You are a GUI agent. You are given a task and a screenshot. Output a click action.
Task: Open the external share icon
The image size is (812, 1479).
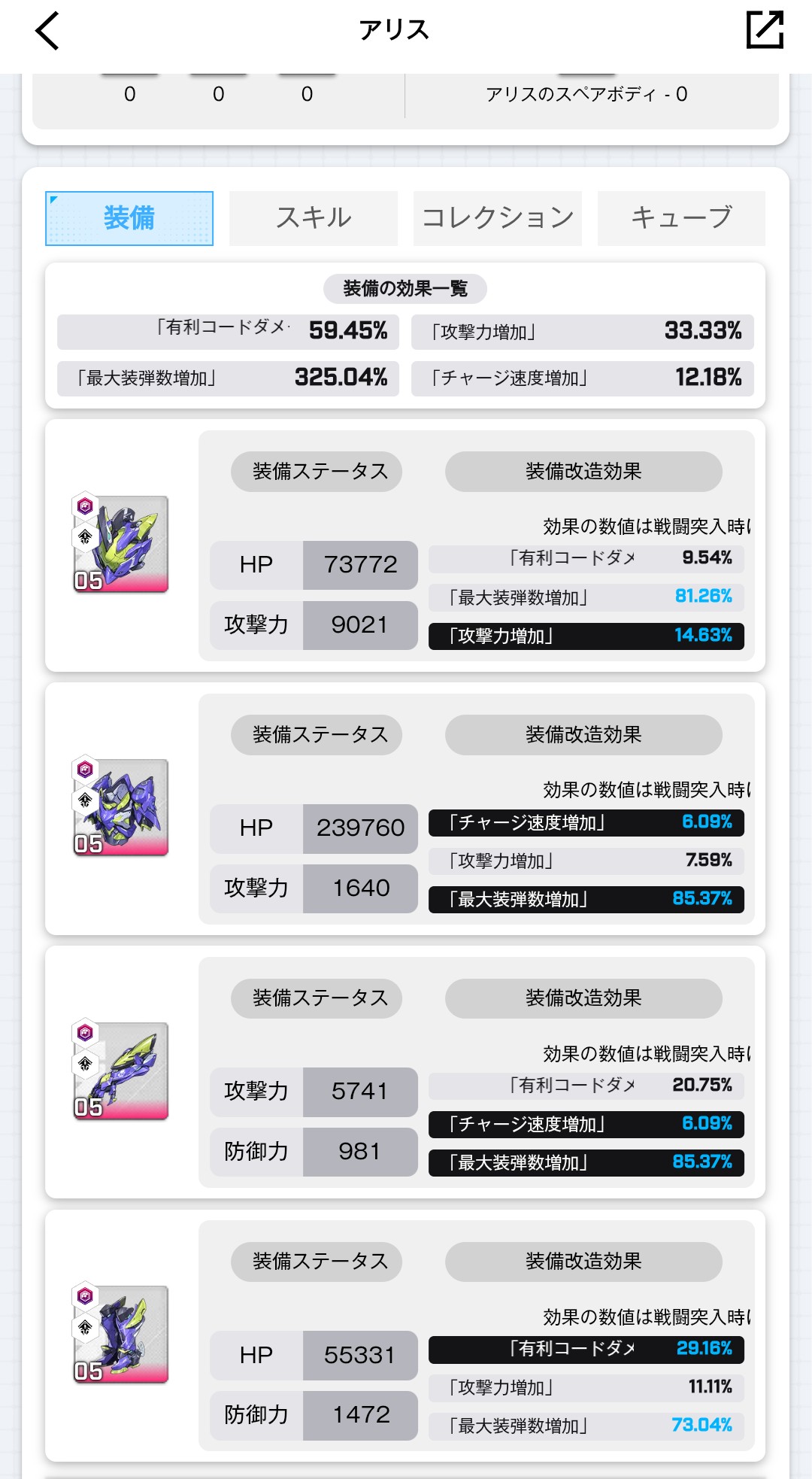pos(765,30)
